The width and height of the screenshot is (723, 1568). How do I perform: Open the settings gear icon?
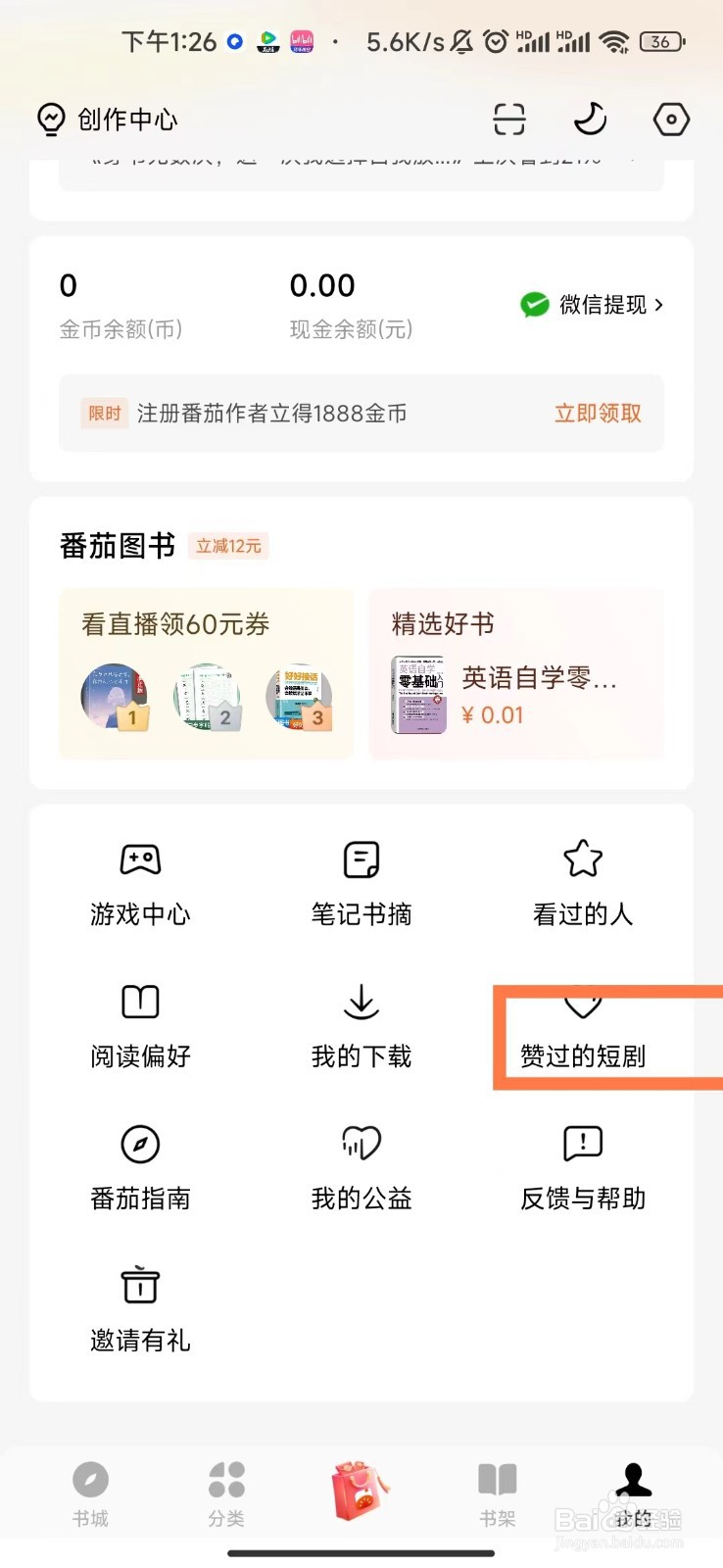pyautogui.click(x=670, y=120)
